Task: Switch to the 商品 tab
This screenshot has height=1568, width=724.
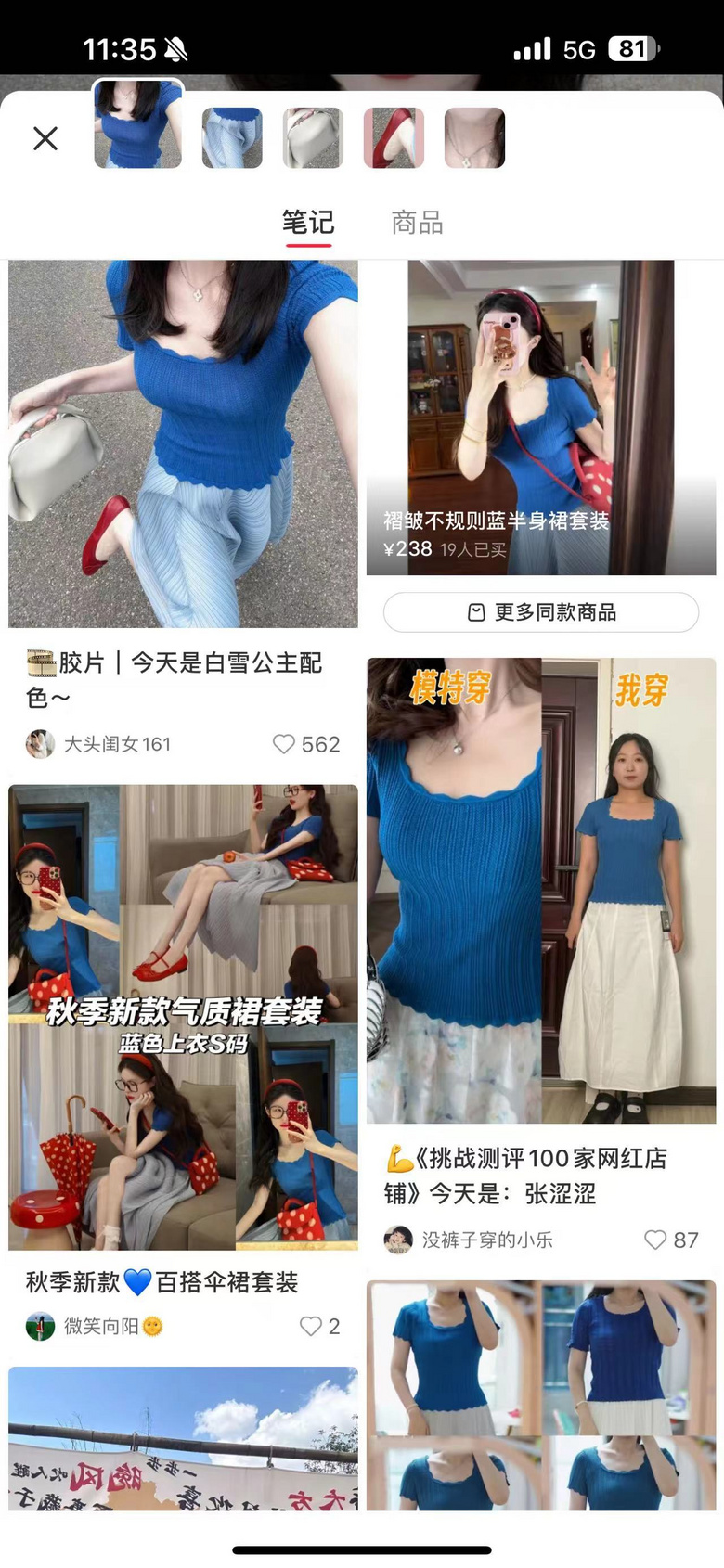Action: click(x=417, y=223)
